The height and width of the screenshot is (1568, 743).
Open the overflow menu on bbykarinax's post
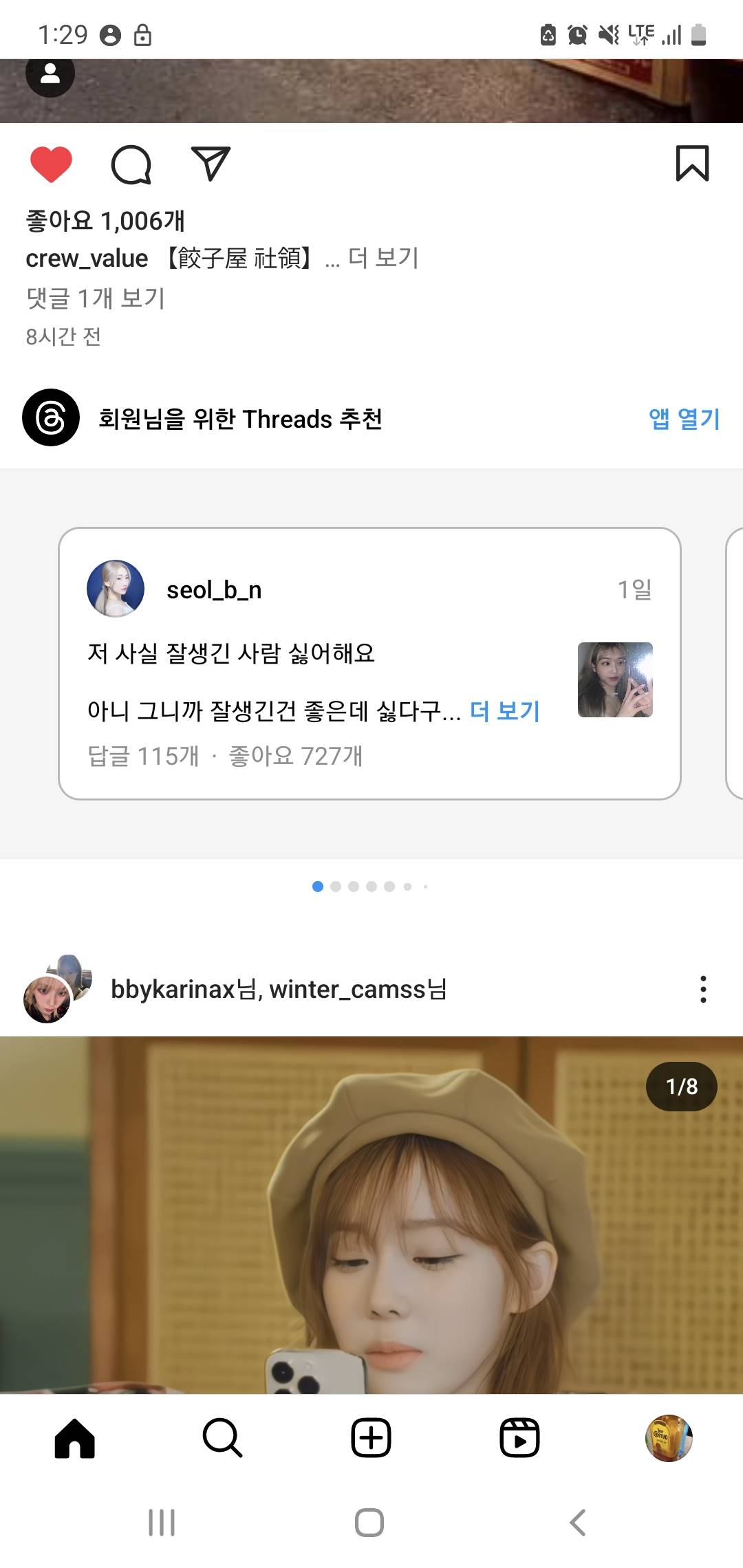click(x=702, y=989)
